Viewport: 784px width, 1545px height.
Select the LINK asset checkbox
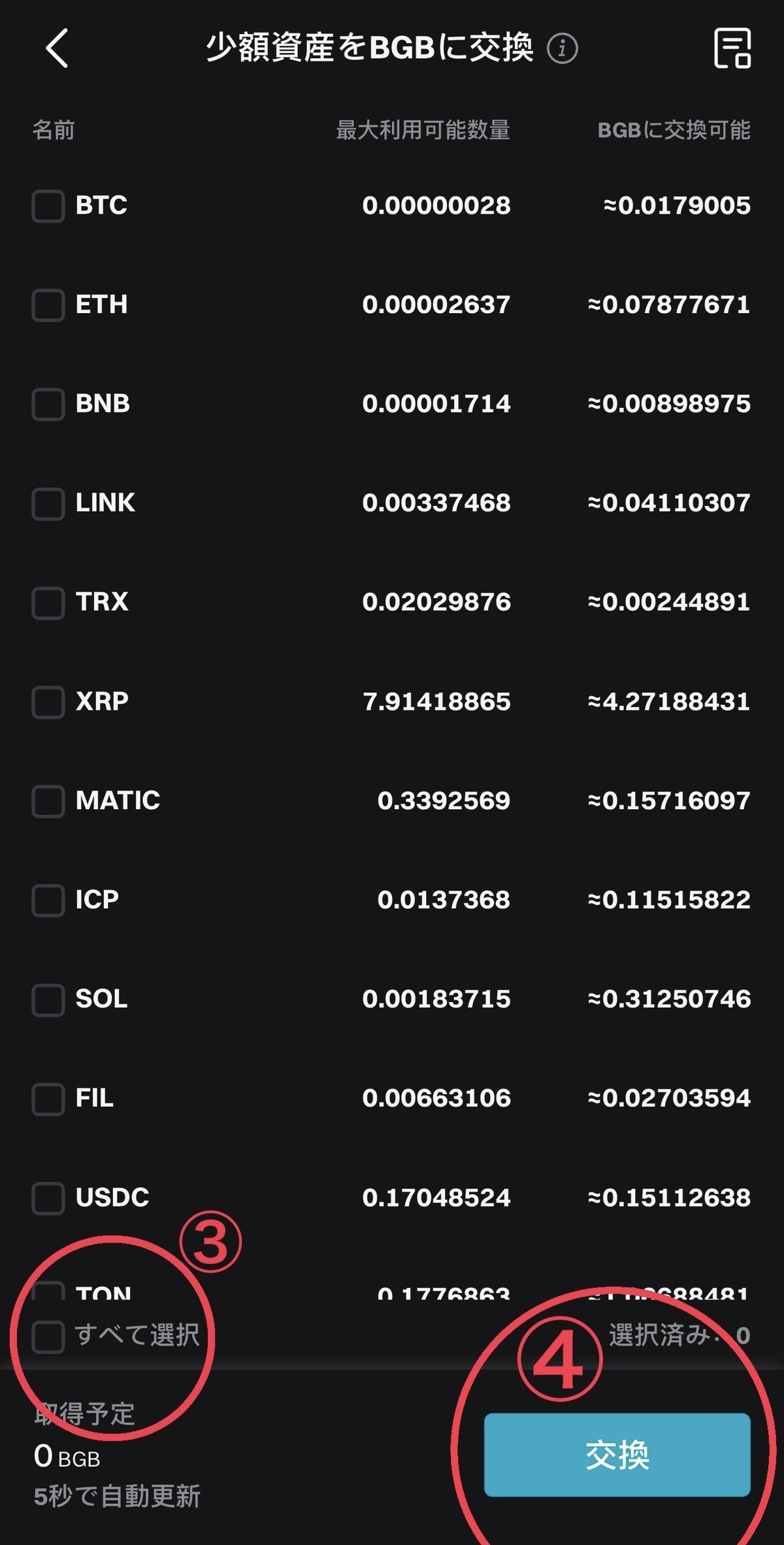click(x=47, y=505)
